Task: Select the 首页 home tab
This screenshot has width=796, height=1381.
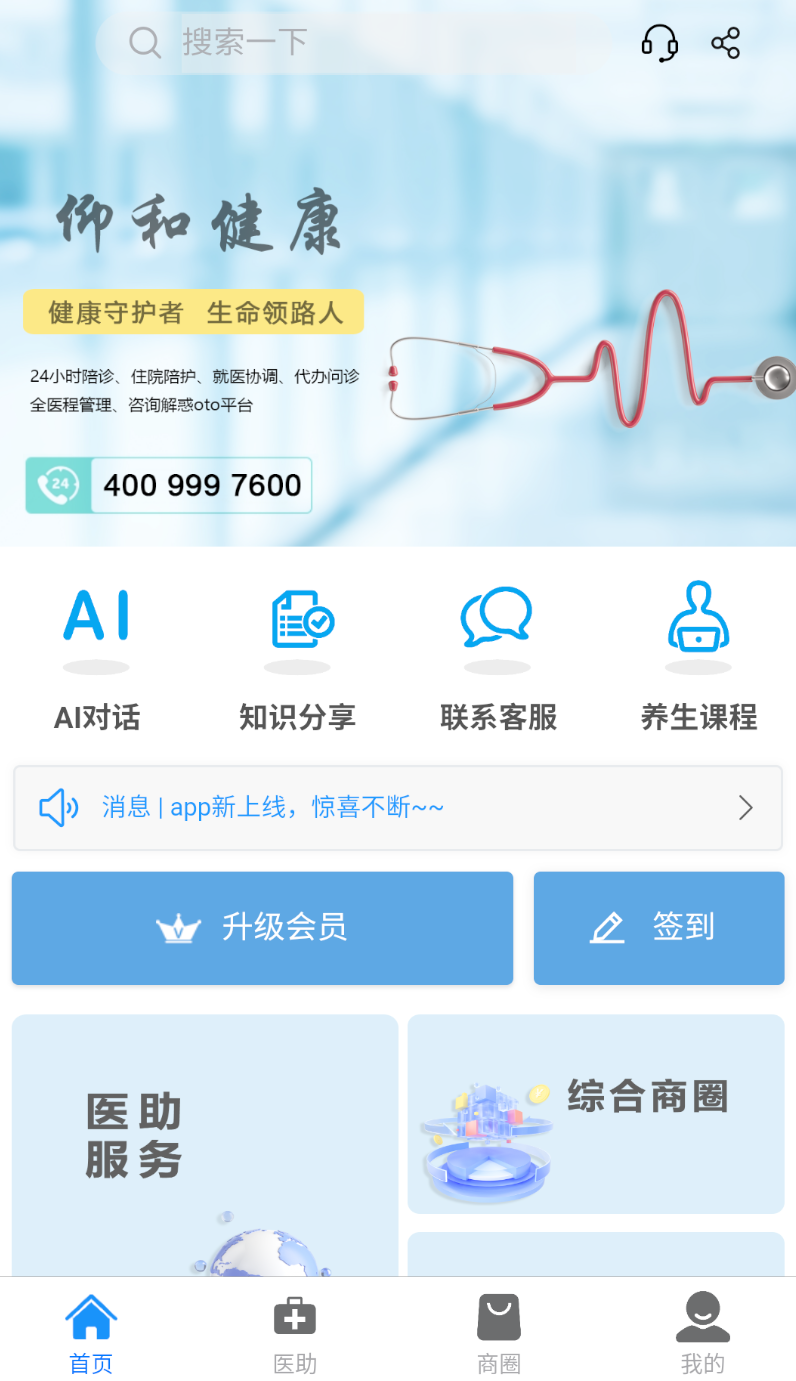Action: click(x=91, y=1330)
